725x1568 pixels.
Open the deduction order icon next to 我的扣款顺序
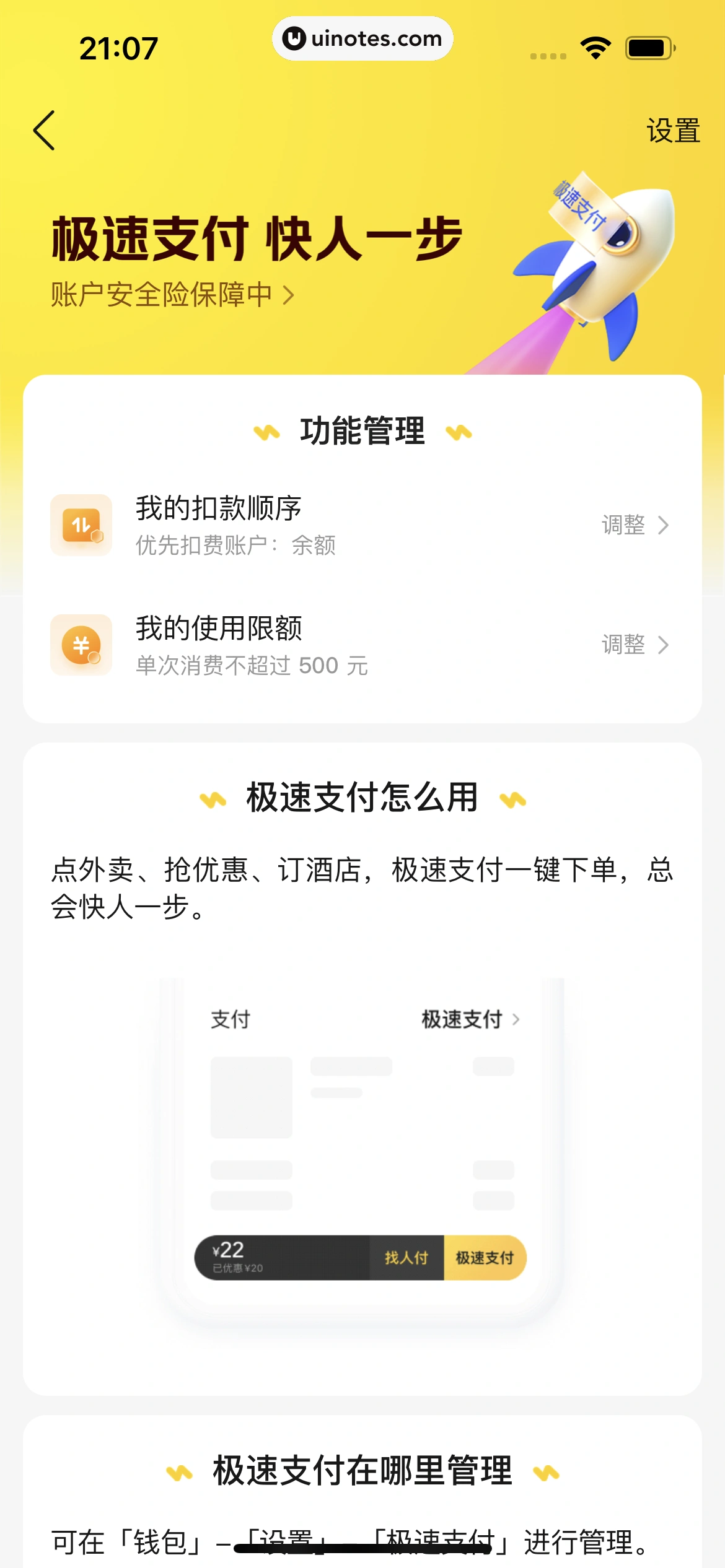click(x=81, y=524)
